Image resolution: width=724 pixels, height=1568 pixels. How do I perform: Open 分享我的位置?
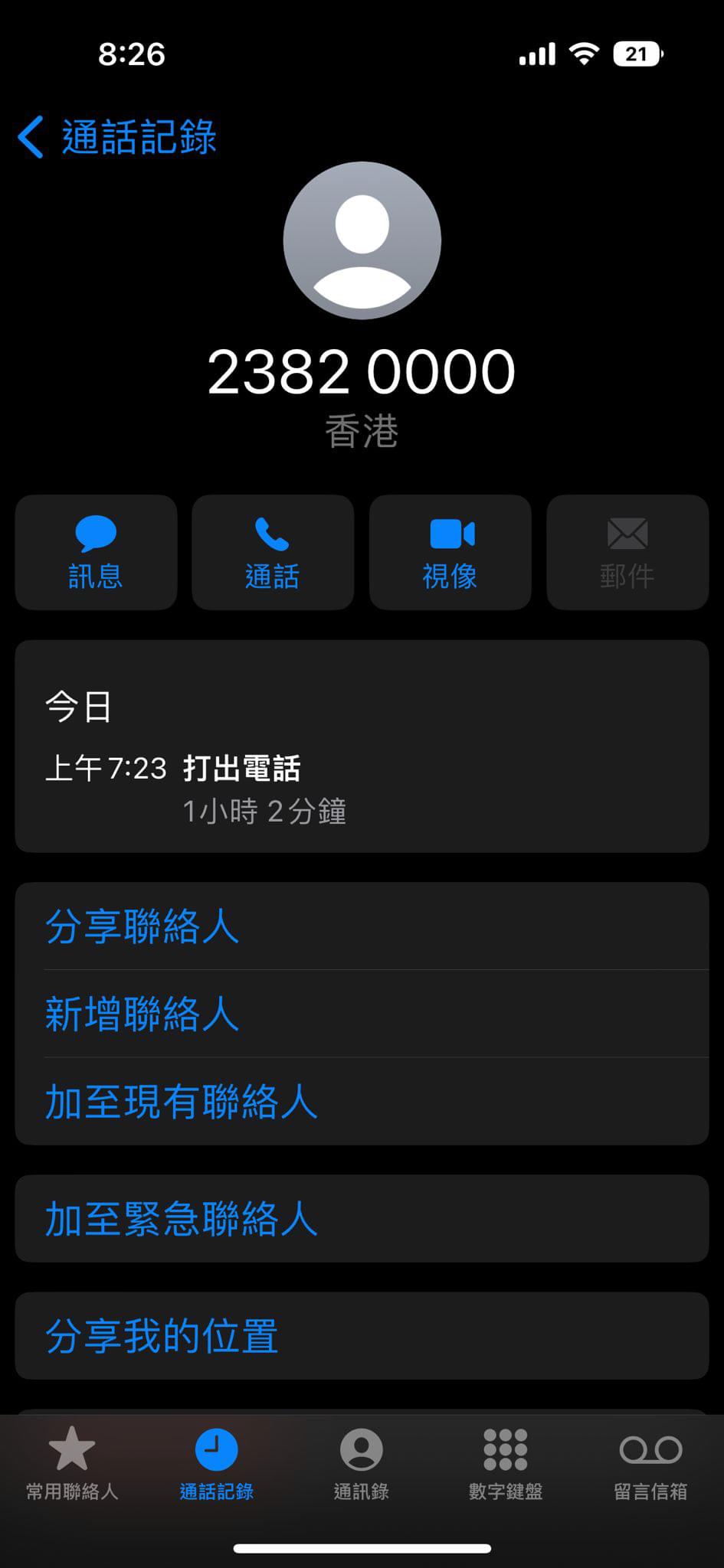[x=362, y=1336]
